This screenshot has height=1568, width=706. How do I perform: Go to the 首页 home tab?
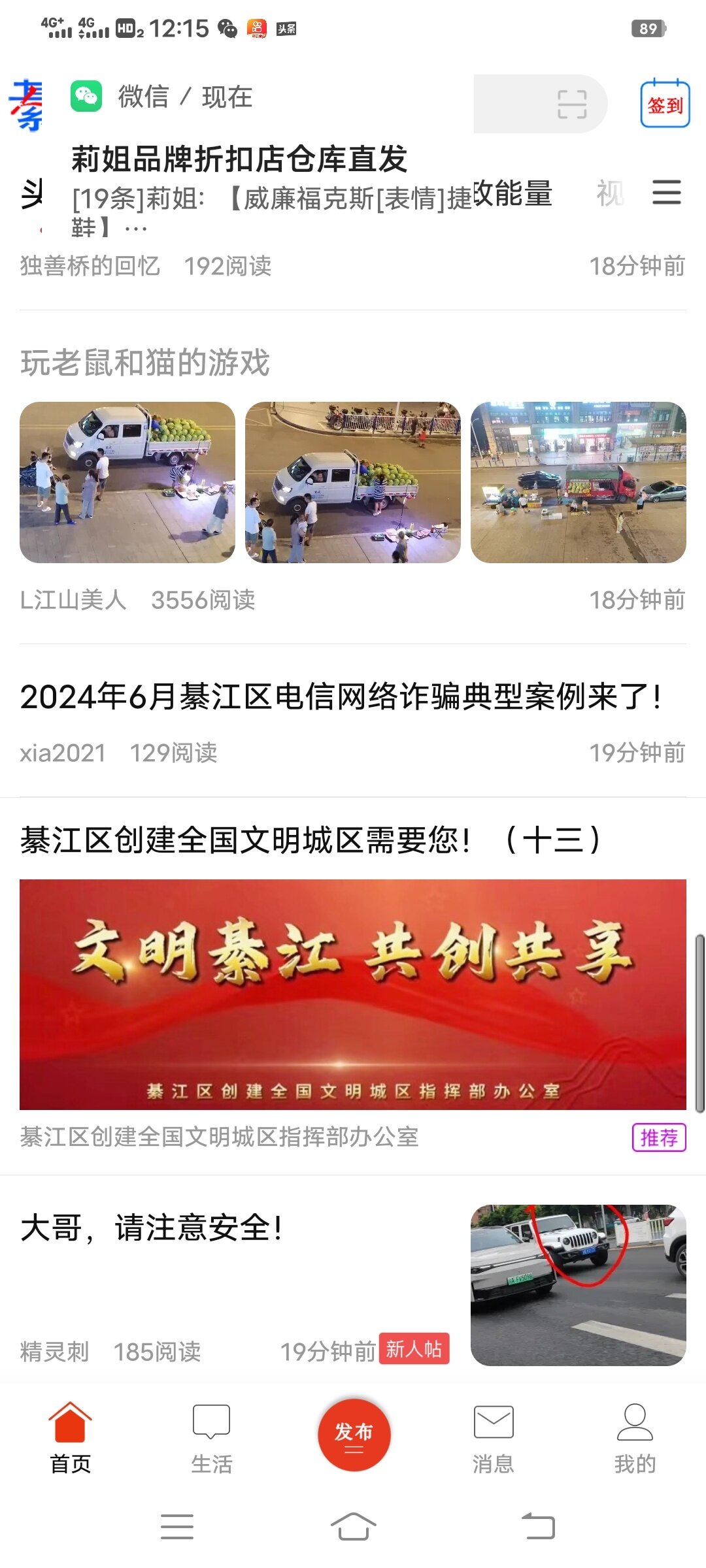(70, 1437)
